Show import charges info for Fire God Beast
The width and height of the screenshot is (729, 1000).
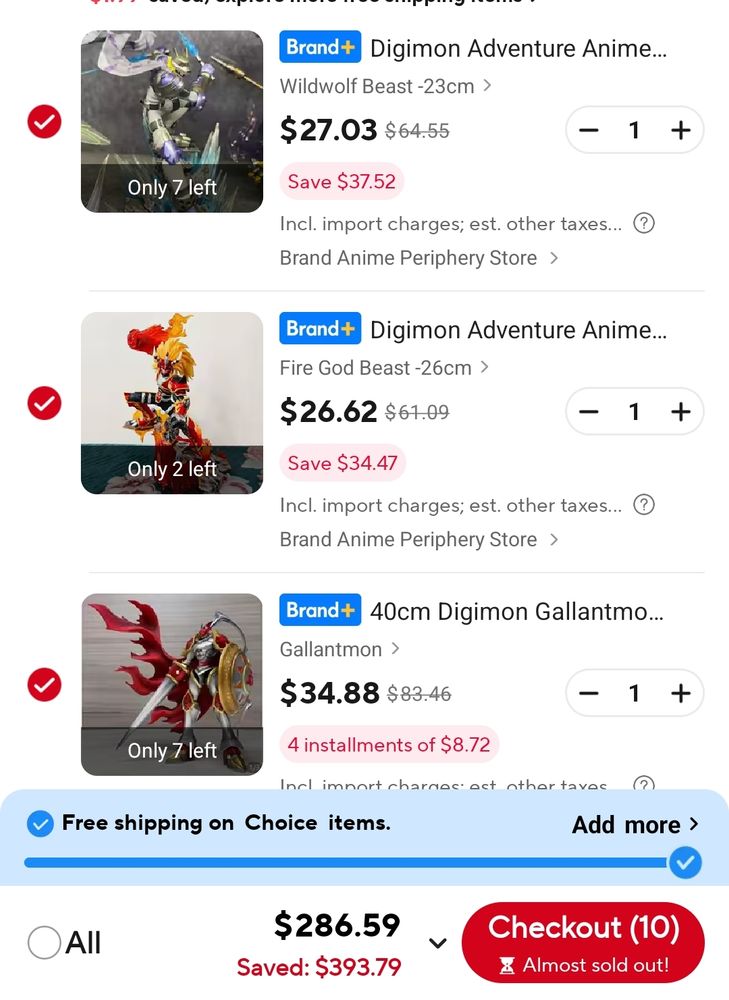(645, 505)
